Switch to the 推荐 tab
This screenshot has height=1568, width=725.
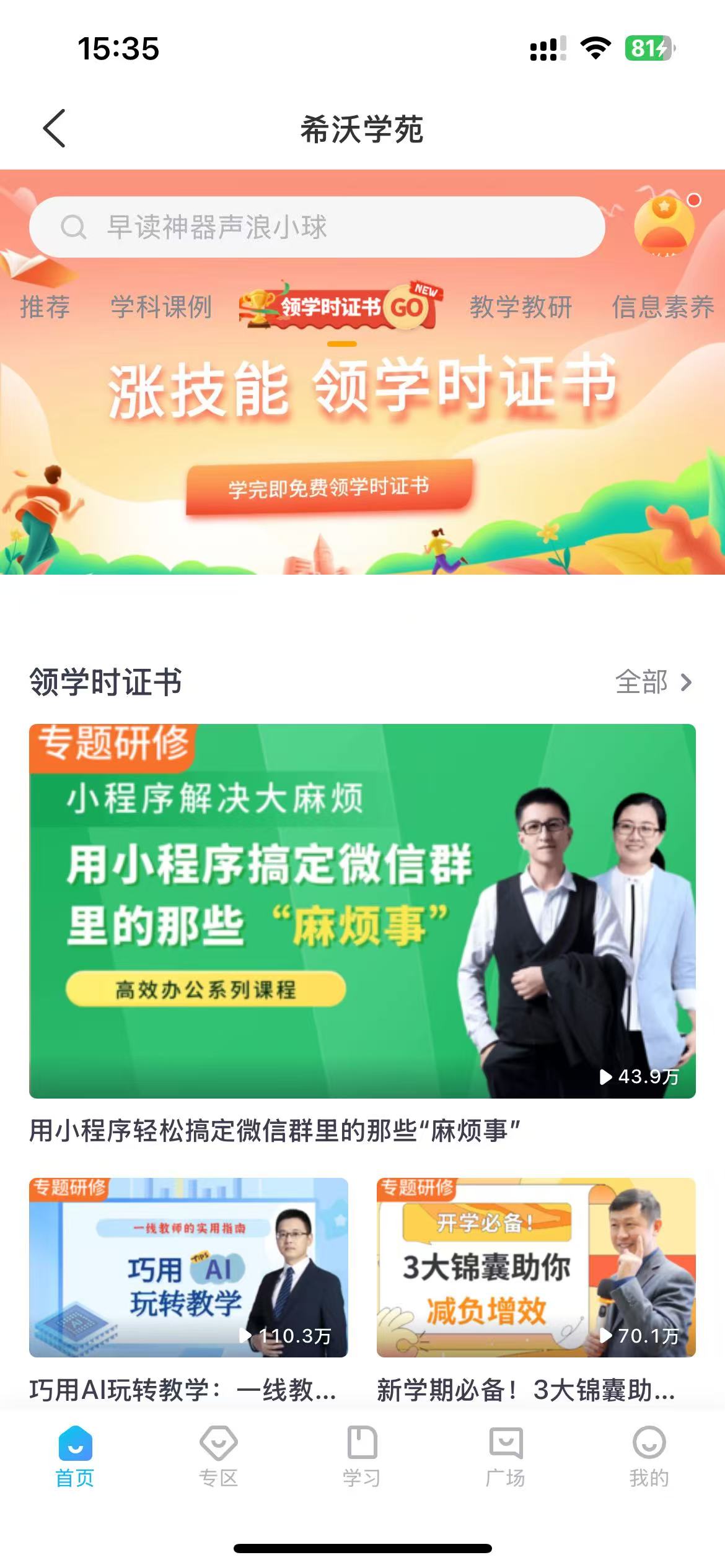point(45,307)
